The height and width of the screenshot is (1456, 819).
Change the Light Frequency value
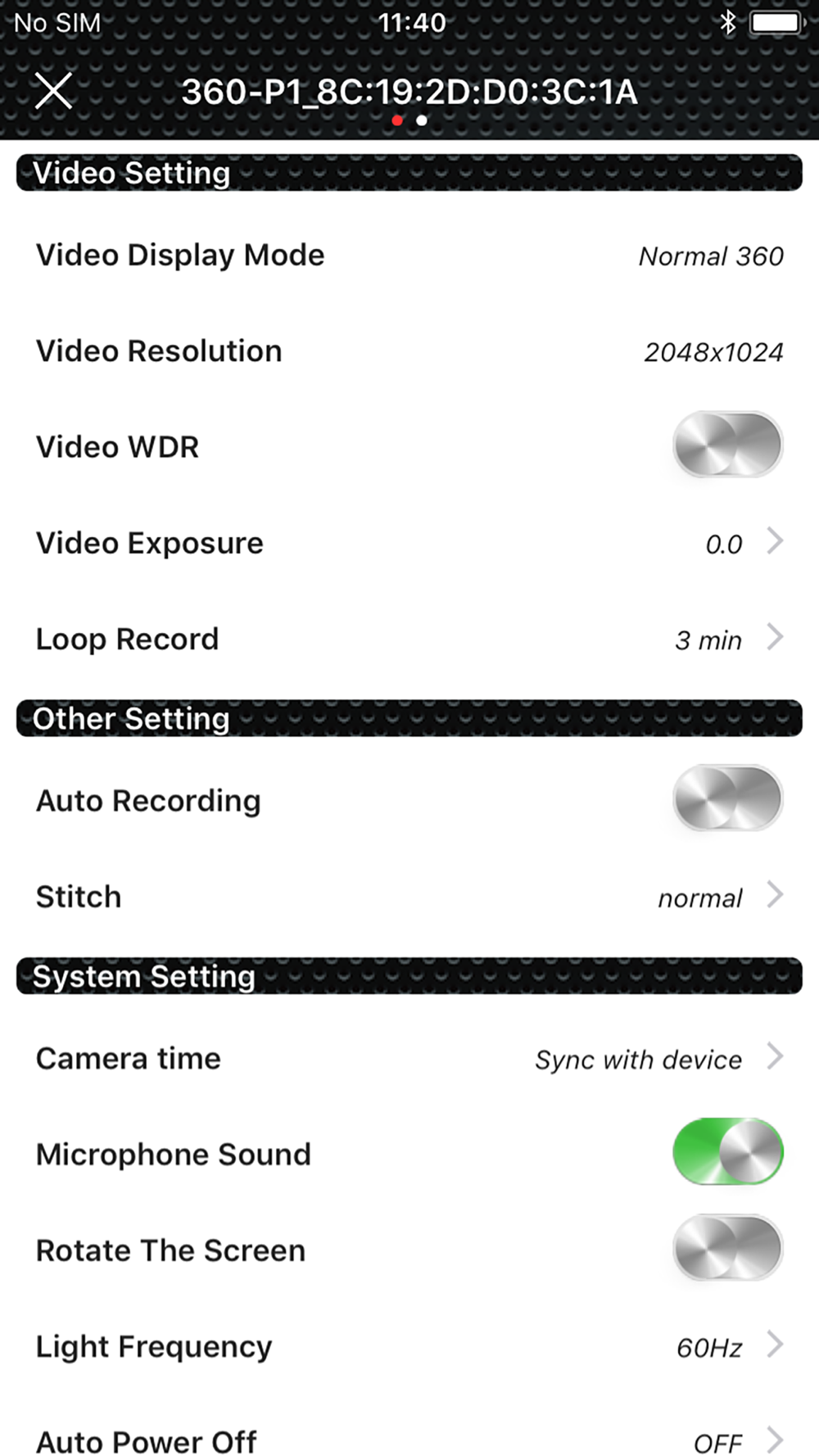pyautogui.click(x=409, y=1346)
